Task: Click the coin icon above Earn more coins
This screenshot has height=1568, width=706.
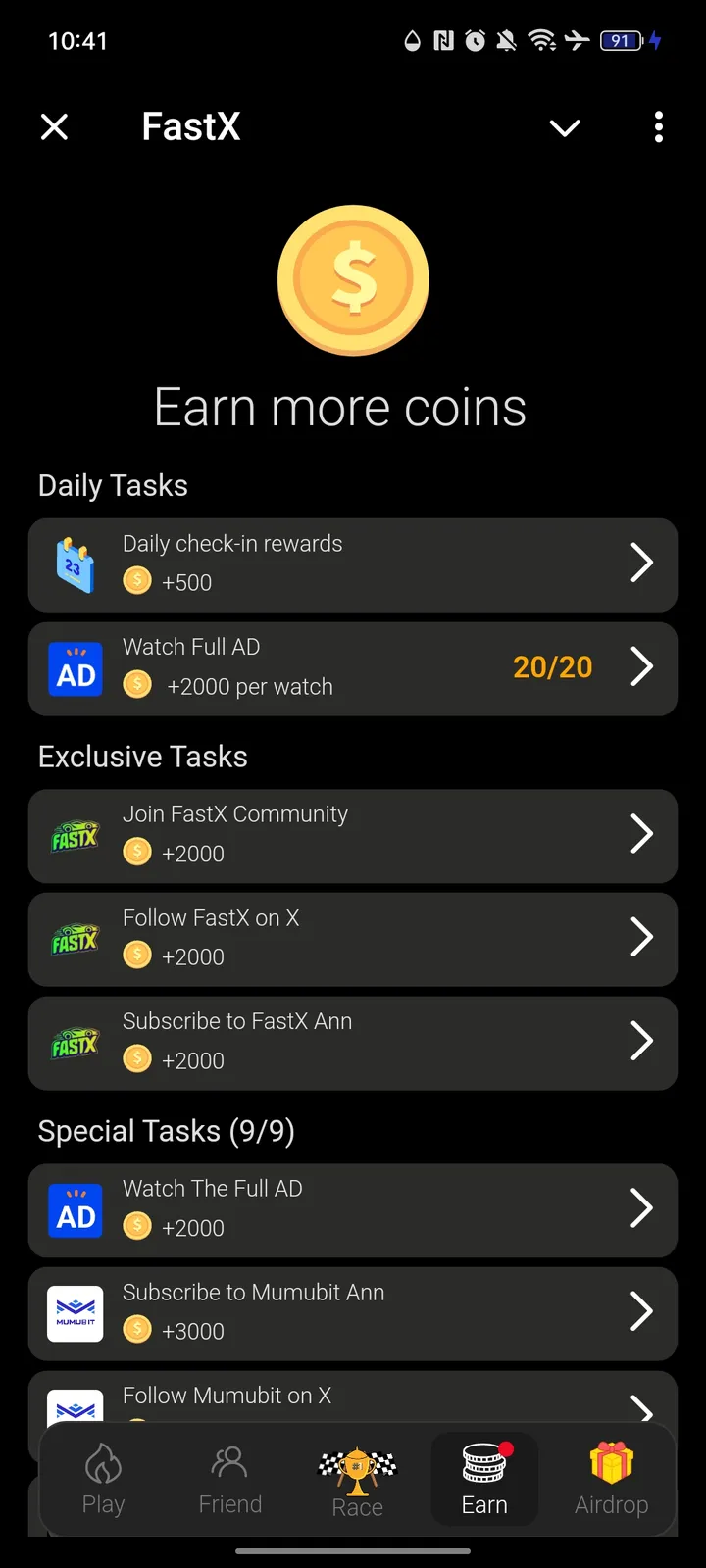Action: click(353, 280)
